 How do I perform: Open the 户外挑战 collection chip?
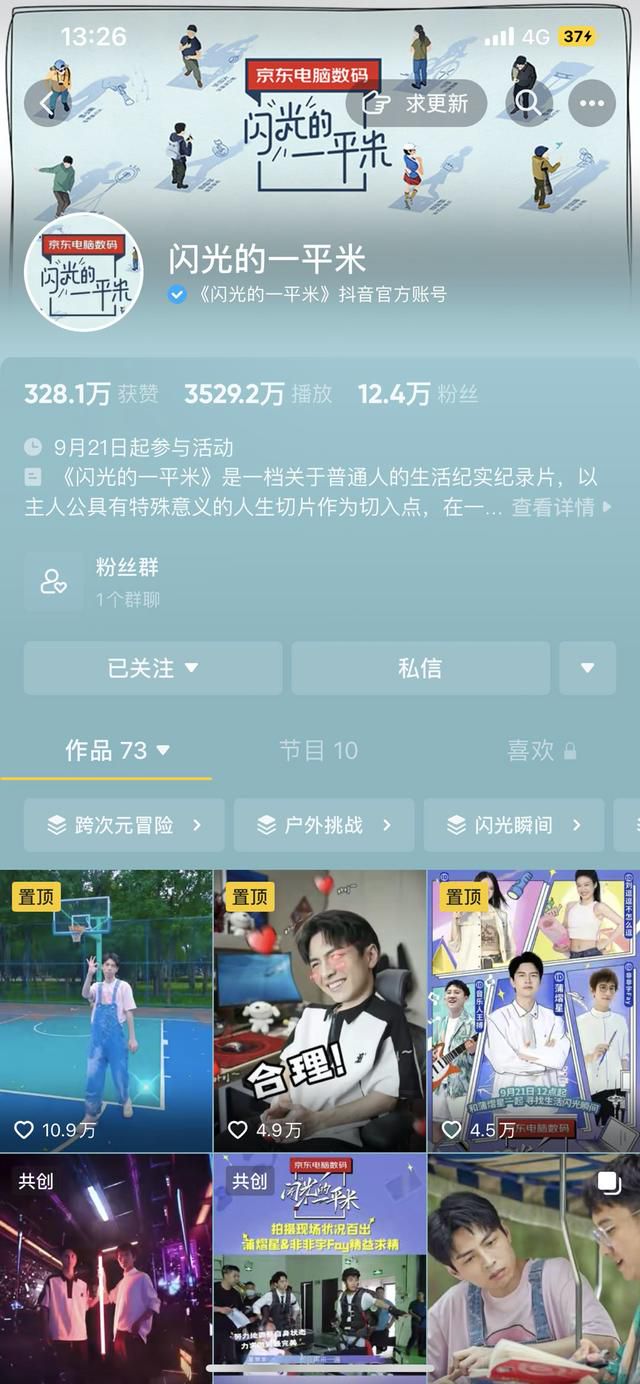point(323,825)
